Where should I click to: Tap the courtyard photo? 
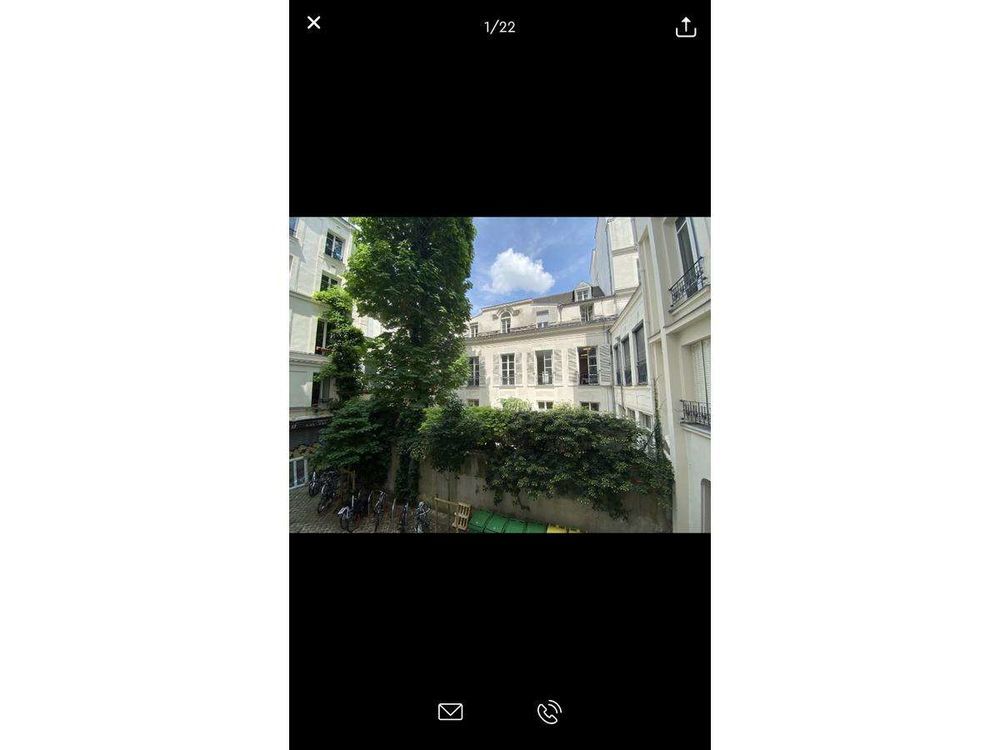[x=500, y=375]
